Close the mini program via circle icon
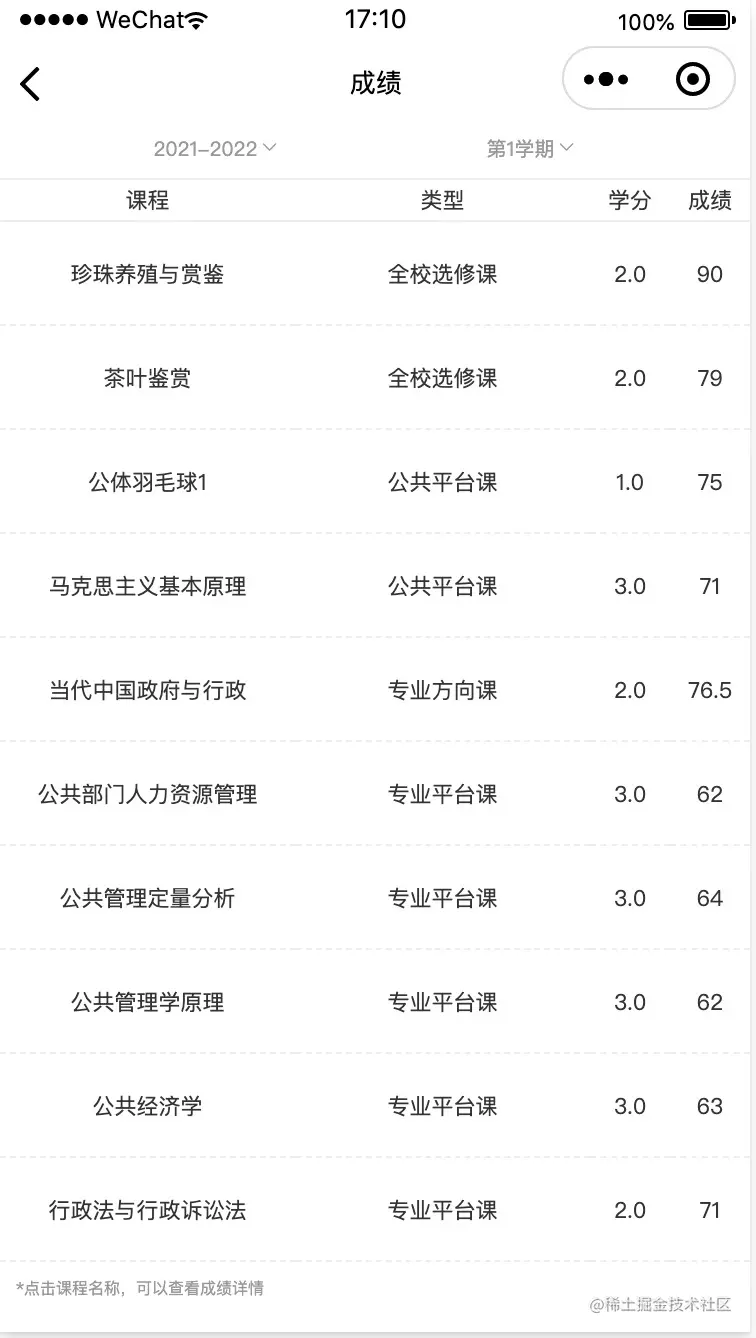The width and height of the screenshot is (756, 1338). 692,79
